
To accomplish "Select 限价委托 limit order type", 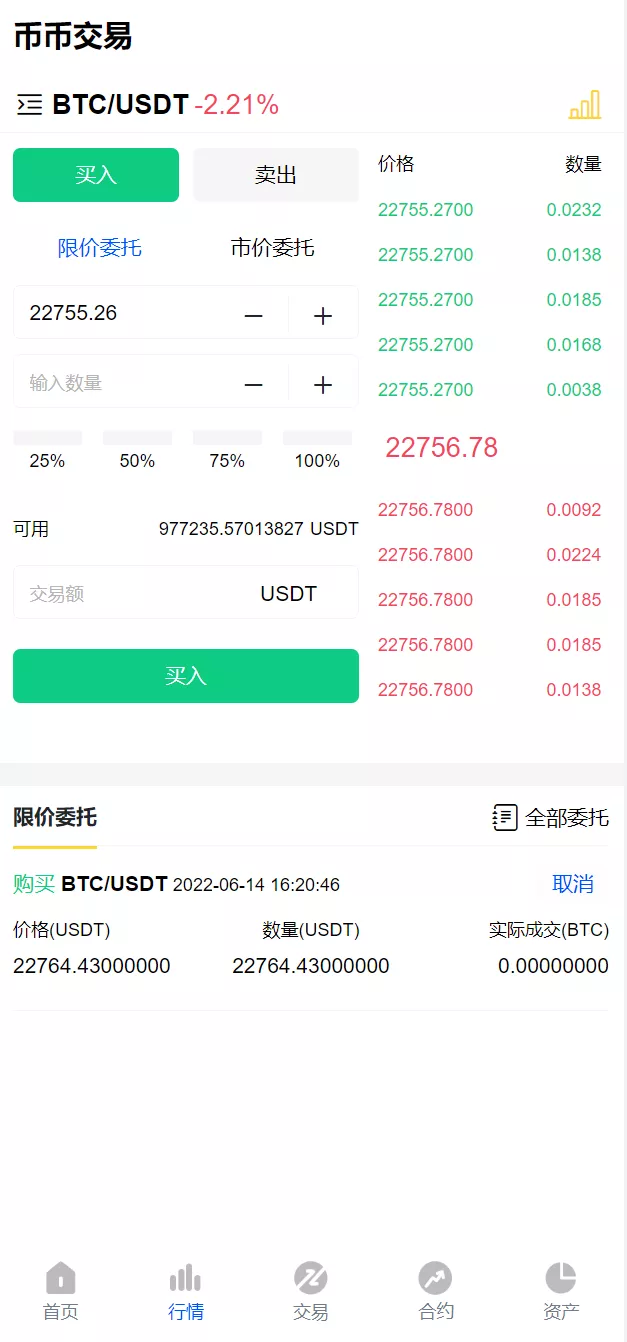I will pyautogui.click(x=99, y=248).
